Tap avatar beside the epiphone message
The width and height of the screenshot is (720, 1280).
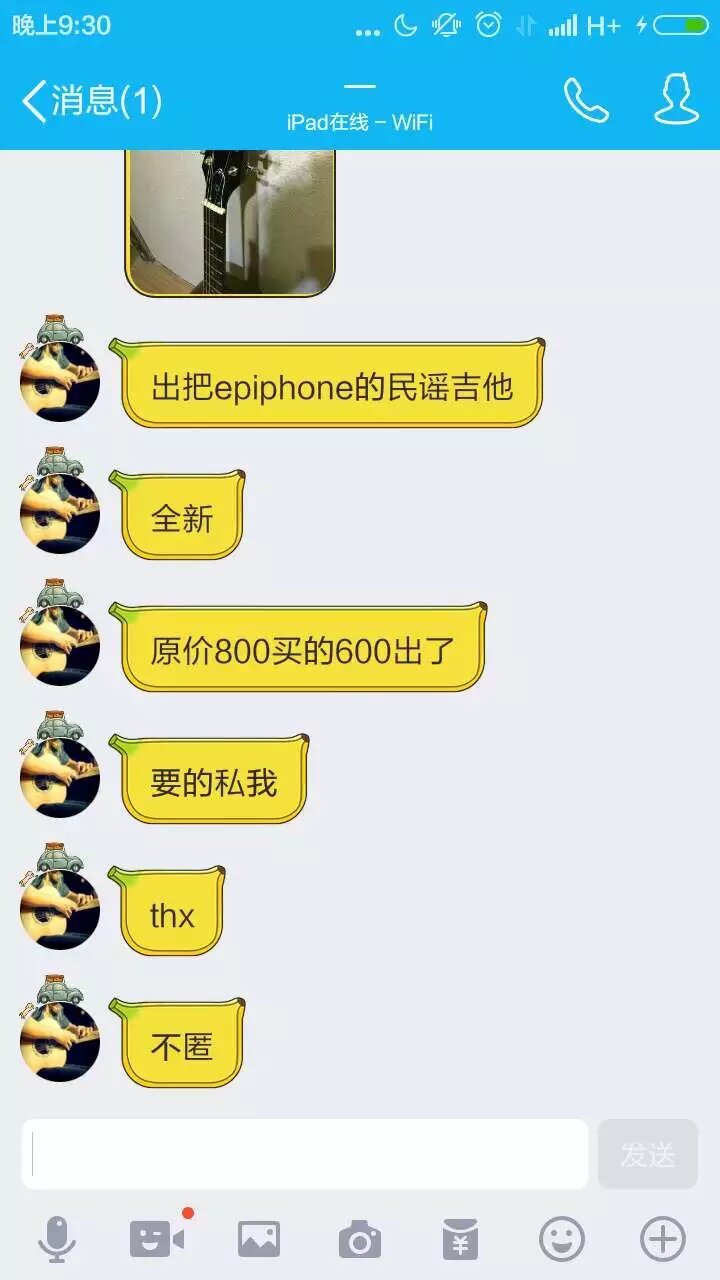tap(60, 380)
